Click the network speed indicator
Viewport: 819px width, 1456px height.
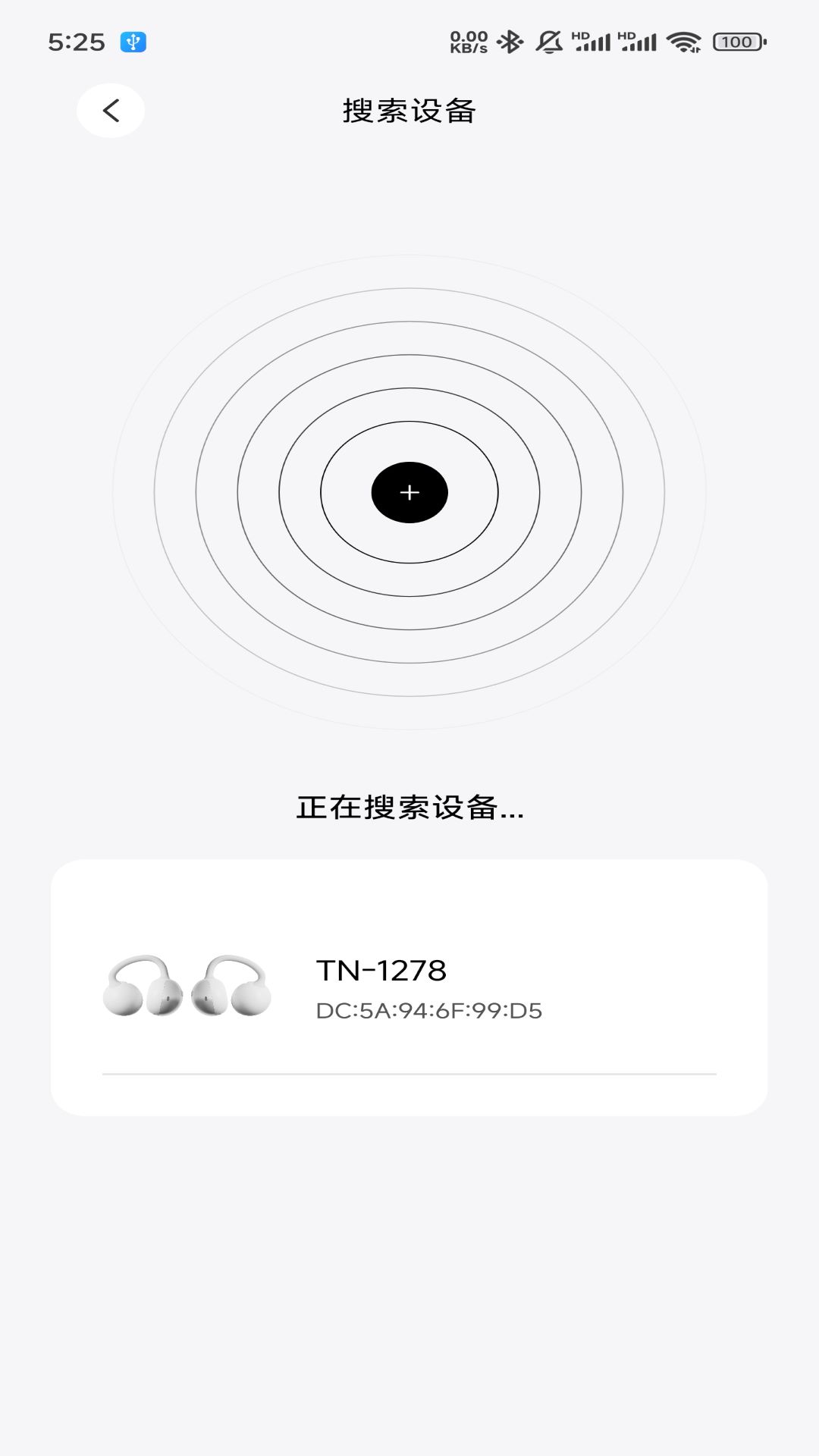pyautogui.click(x=468, y=42)
